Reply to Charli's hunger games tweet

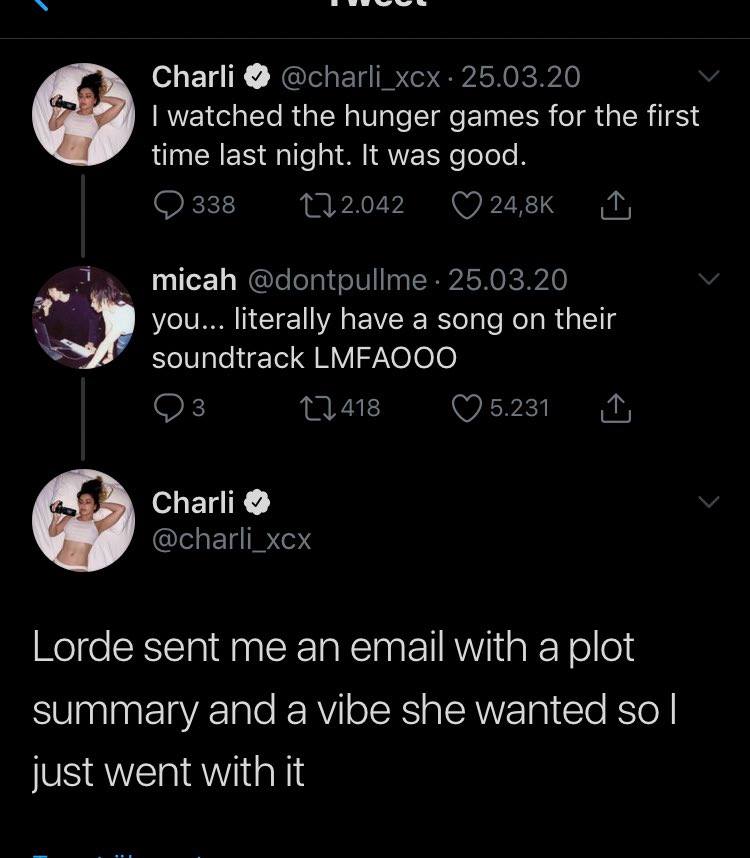tap(168, 205)
